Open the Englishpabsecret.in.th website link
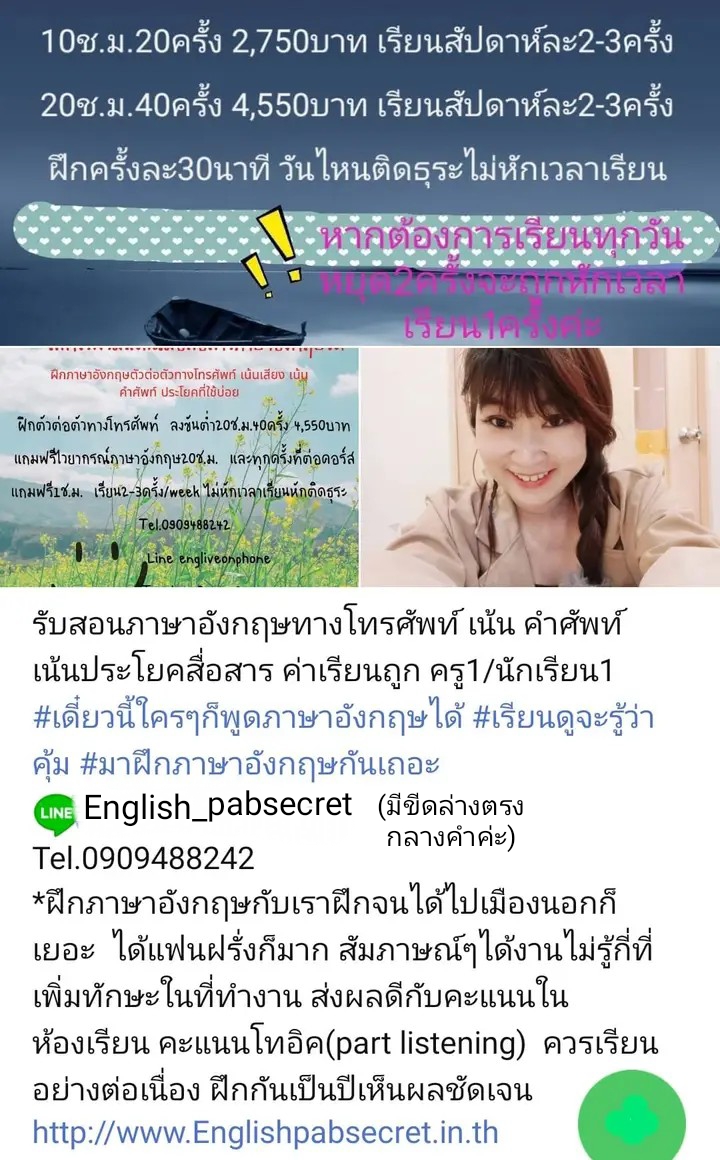The height and width of the screenshot is (1160, 720). point(265,1132)
